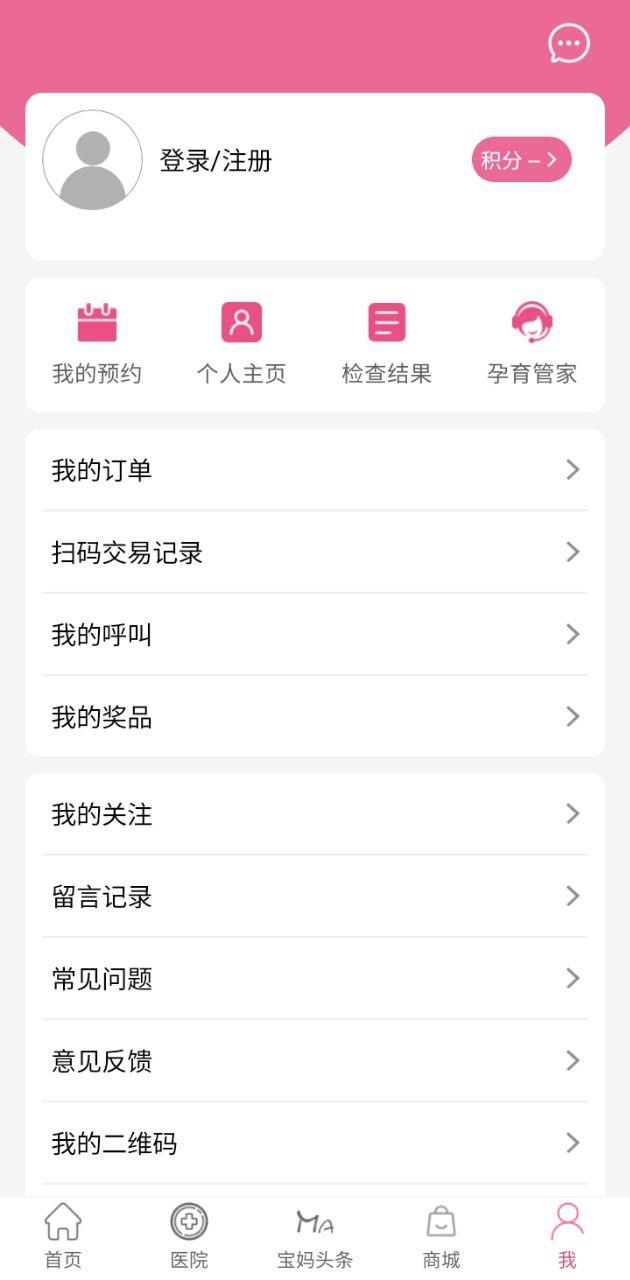Open 留言记录 message history
This screenshot has width=630, height=1280.
tap(315, 896)
